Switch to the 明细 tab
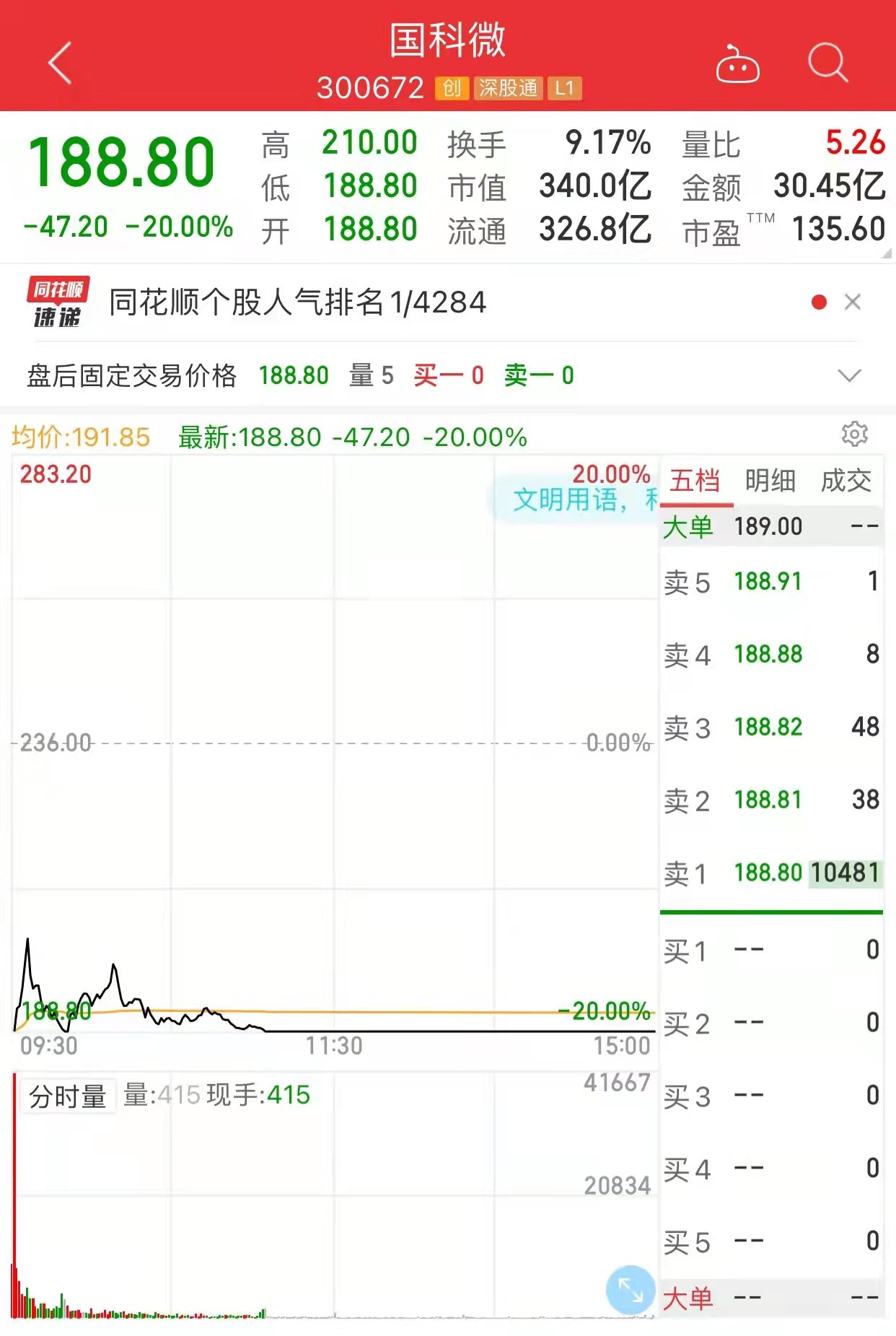This screenshot has width=896, height=1336. point(770,481)
